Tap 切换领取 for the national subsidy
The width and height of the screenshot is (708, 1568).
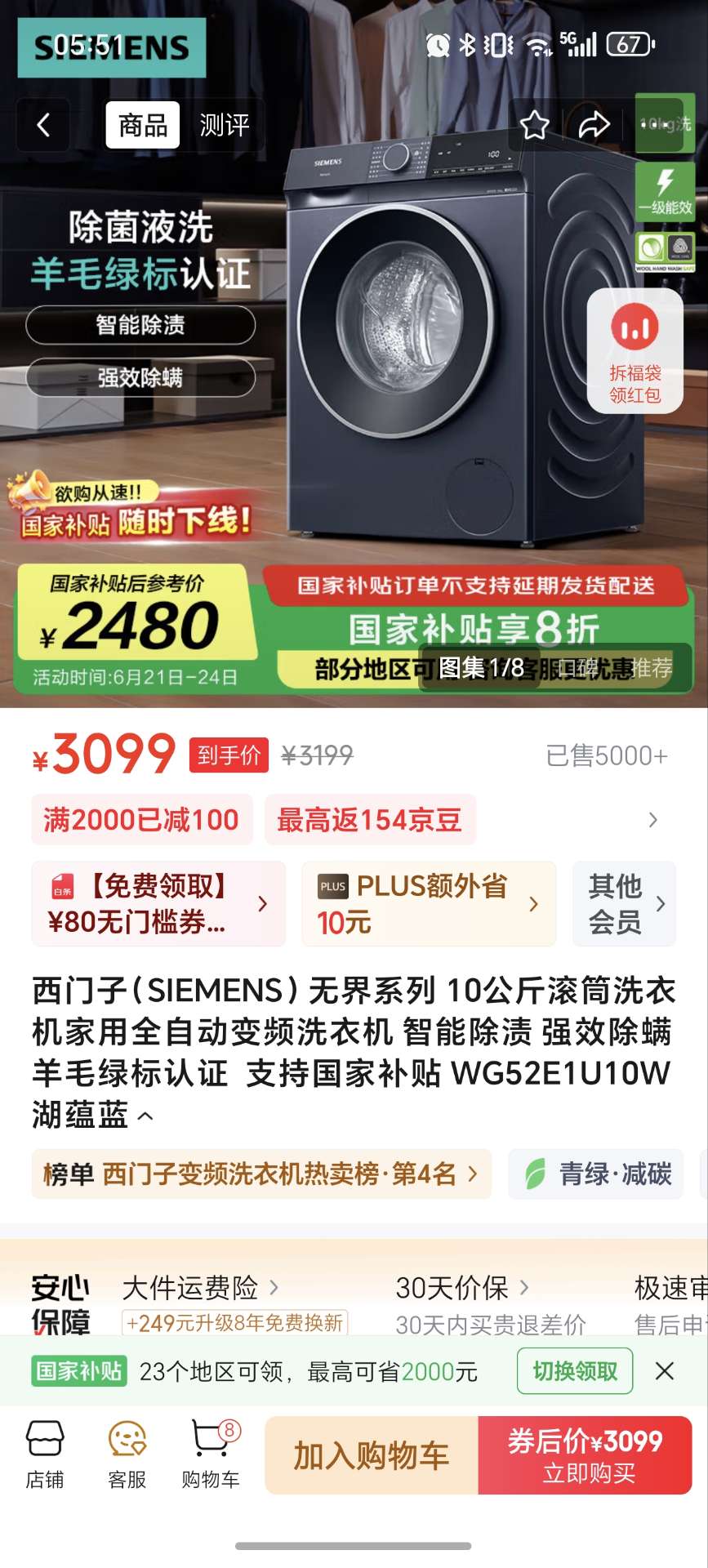575,1371
